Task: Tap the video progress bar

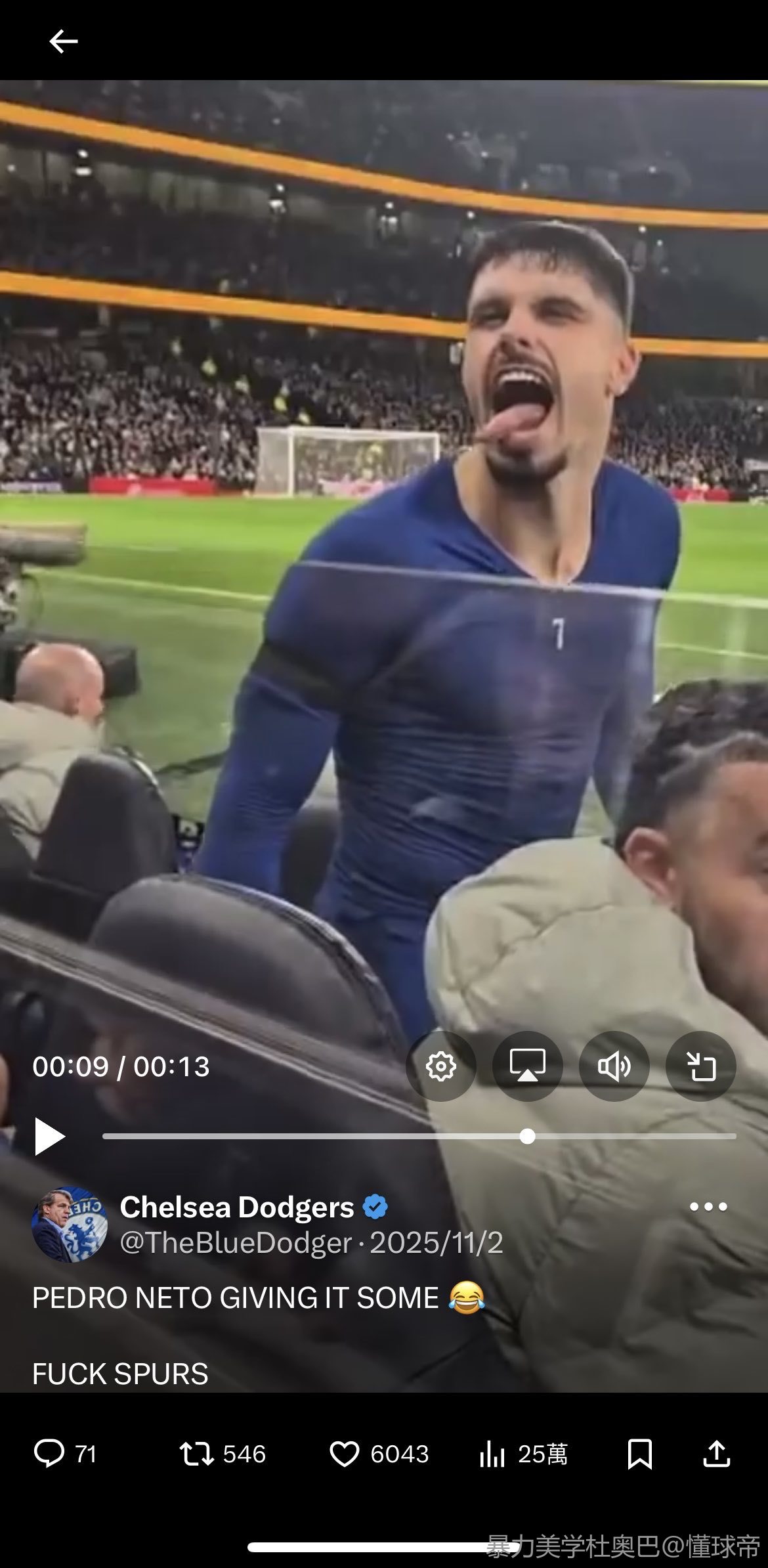Action: tap(419, 1137)
